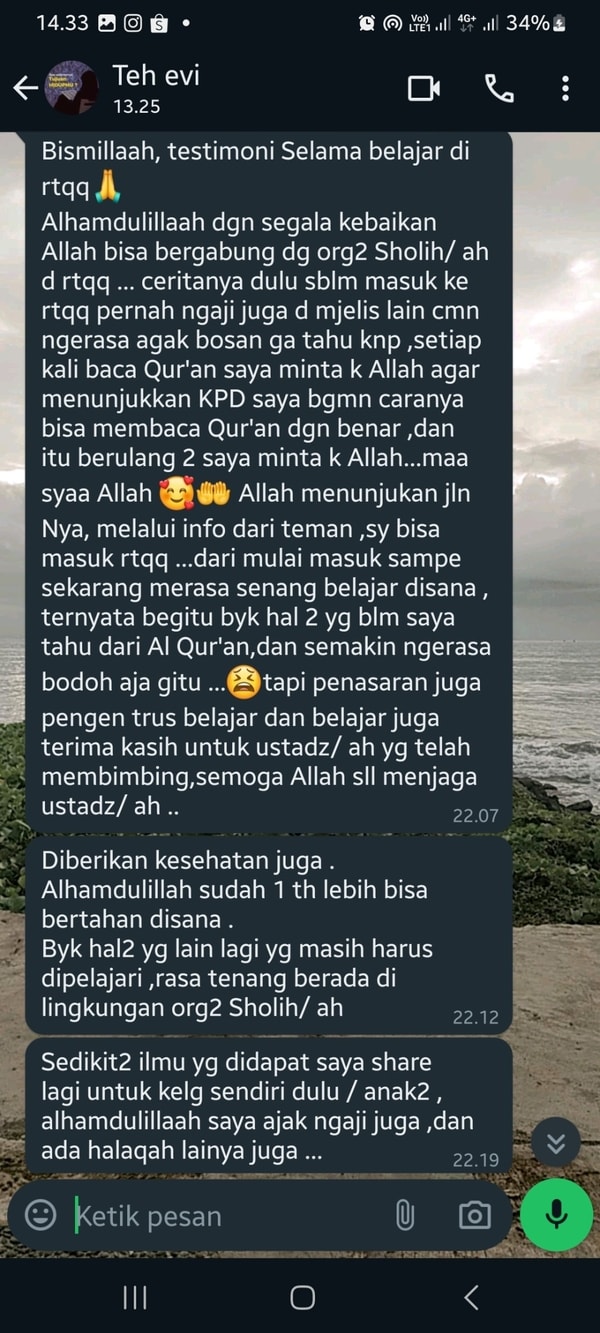Viewport: 600px width, 1333px height.
Task: Open the system recent apps view
Action: tap(134, 1298)
